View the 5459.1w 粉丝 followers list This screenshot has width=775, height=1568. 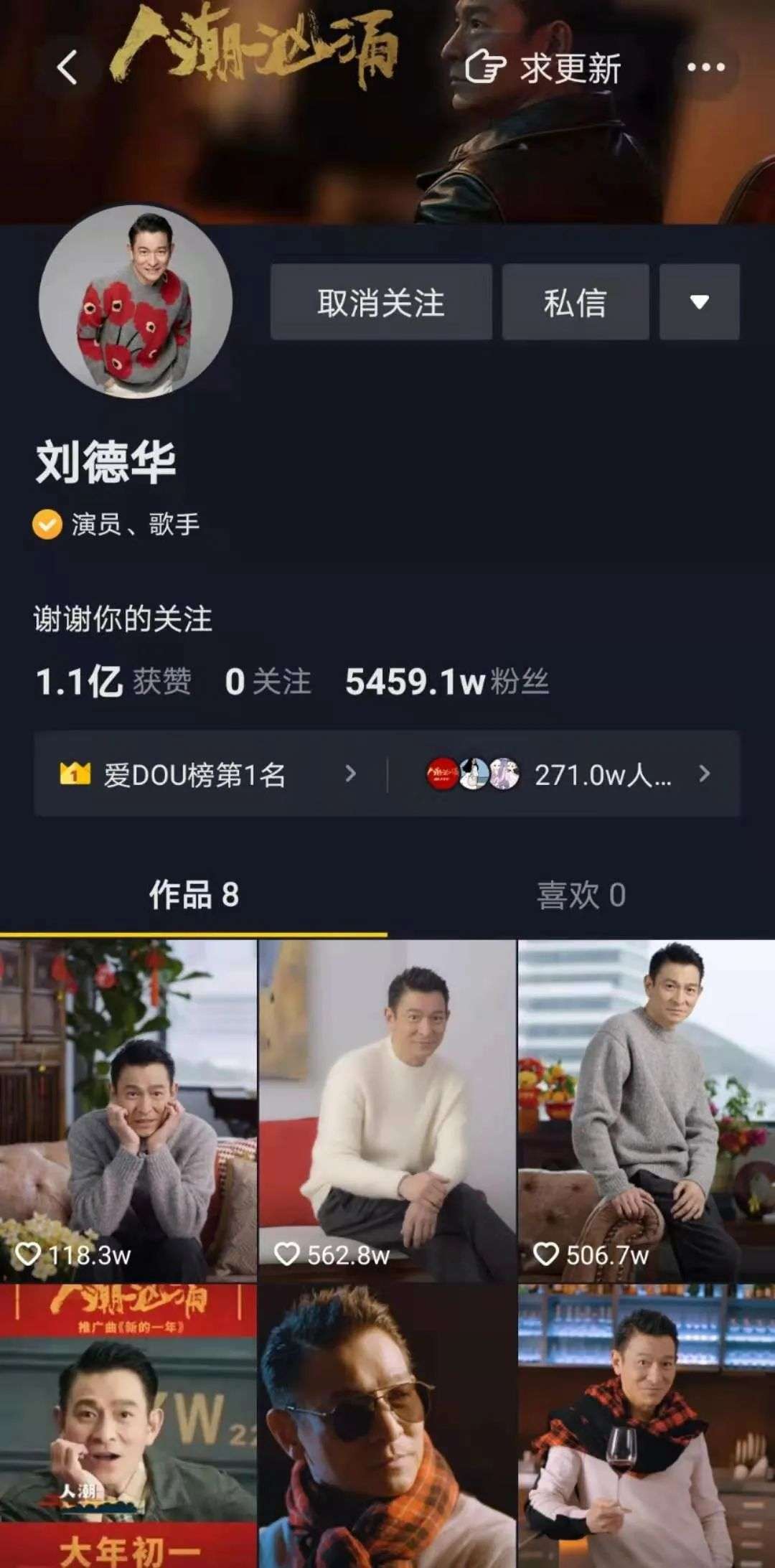446,682
